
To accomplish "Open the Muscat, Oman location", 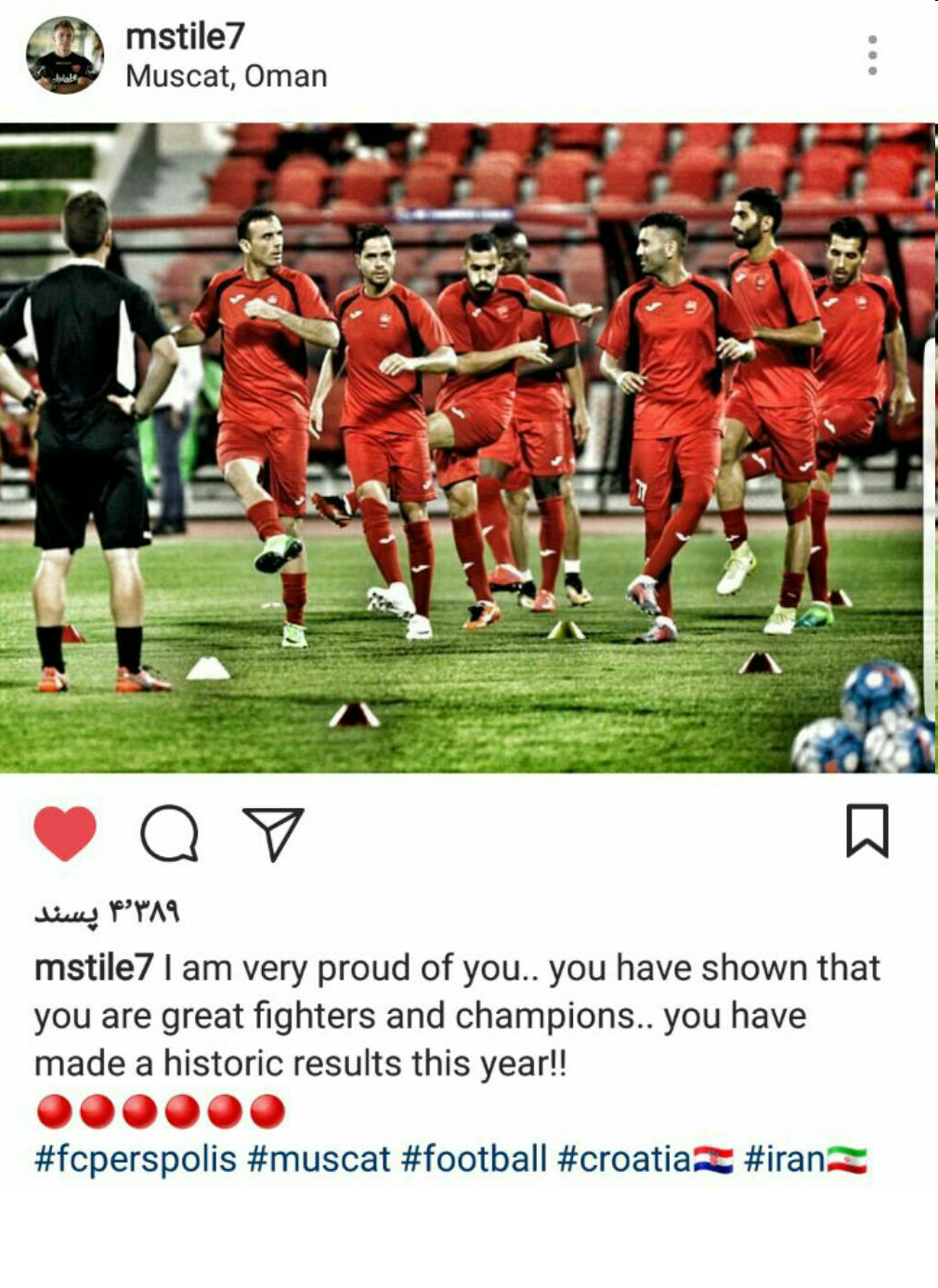I will tap(226, 76).
